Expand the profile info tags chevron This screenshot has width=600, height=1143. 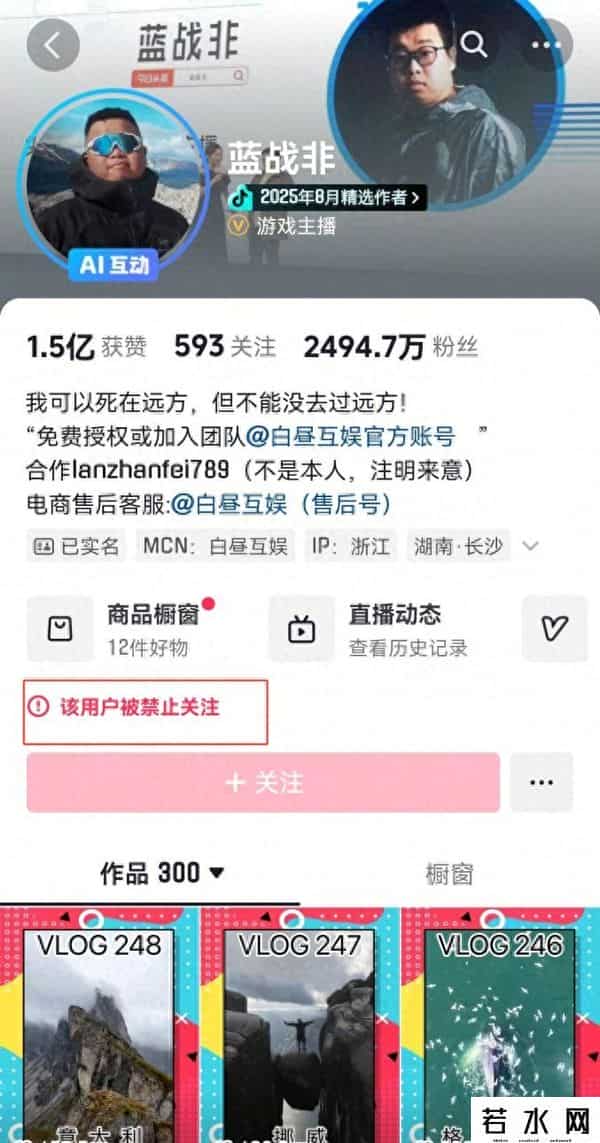pos(531,546)
